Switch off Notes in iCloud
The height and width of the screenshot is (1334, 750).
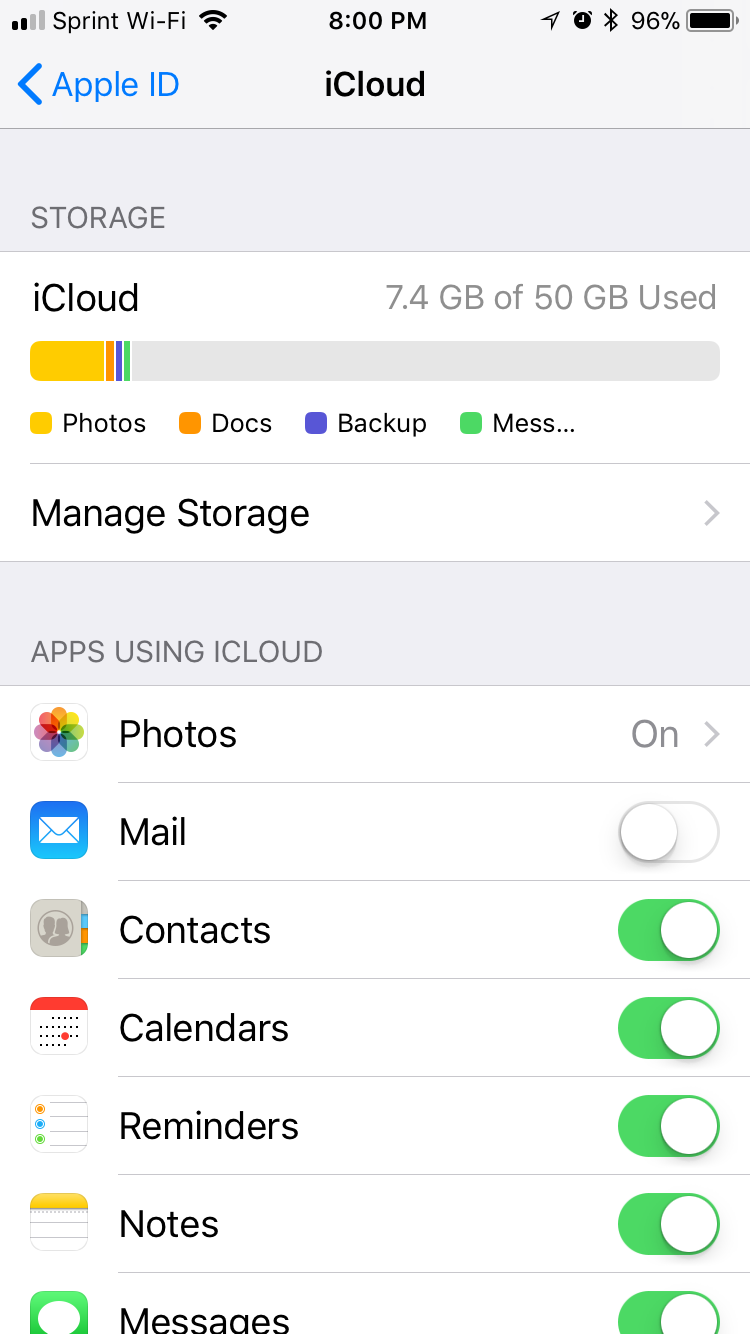tap(669, 1224)
